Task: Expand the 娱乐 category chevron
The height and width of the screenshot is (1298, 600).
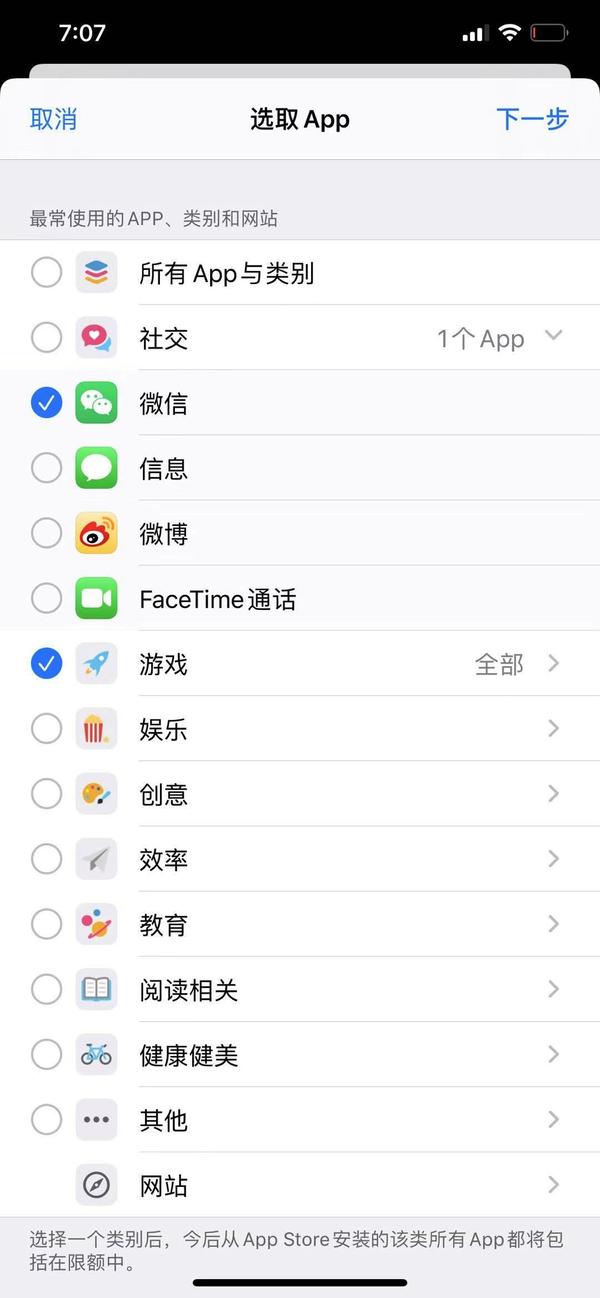Action: pos(553,729)
